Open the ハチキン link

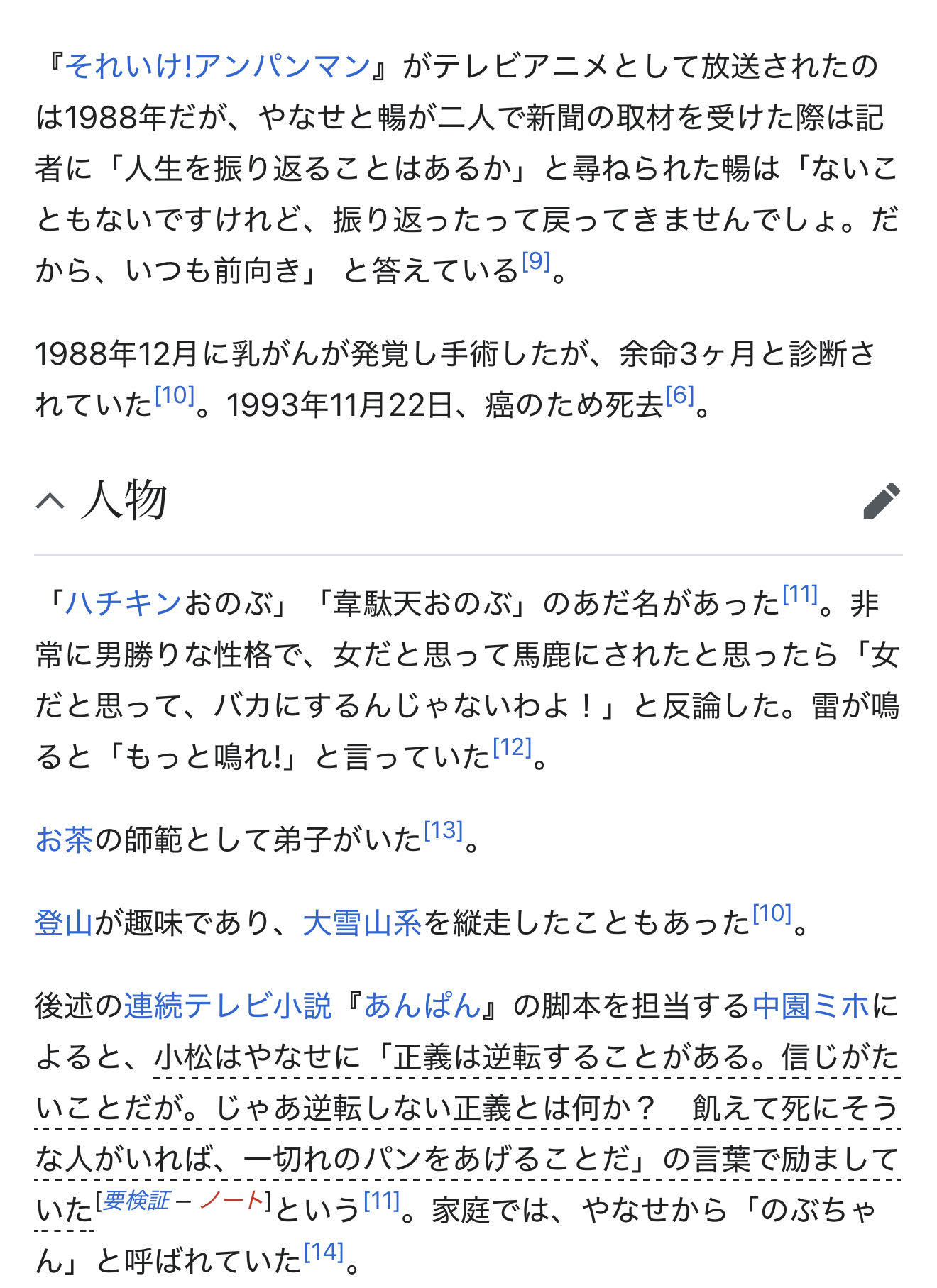click(x=124, y=604)
